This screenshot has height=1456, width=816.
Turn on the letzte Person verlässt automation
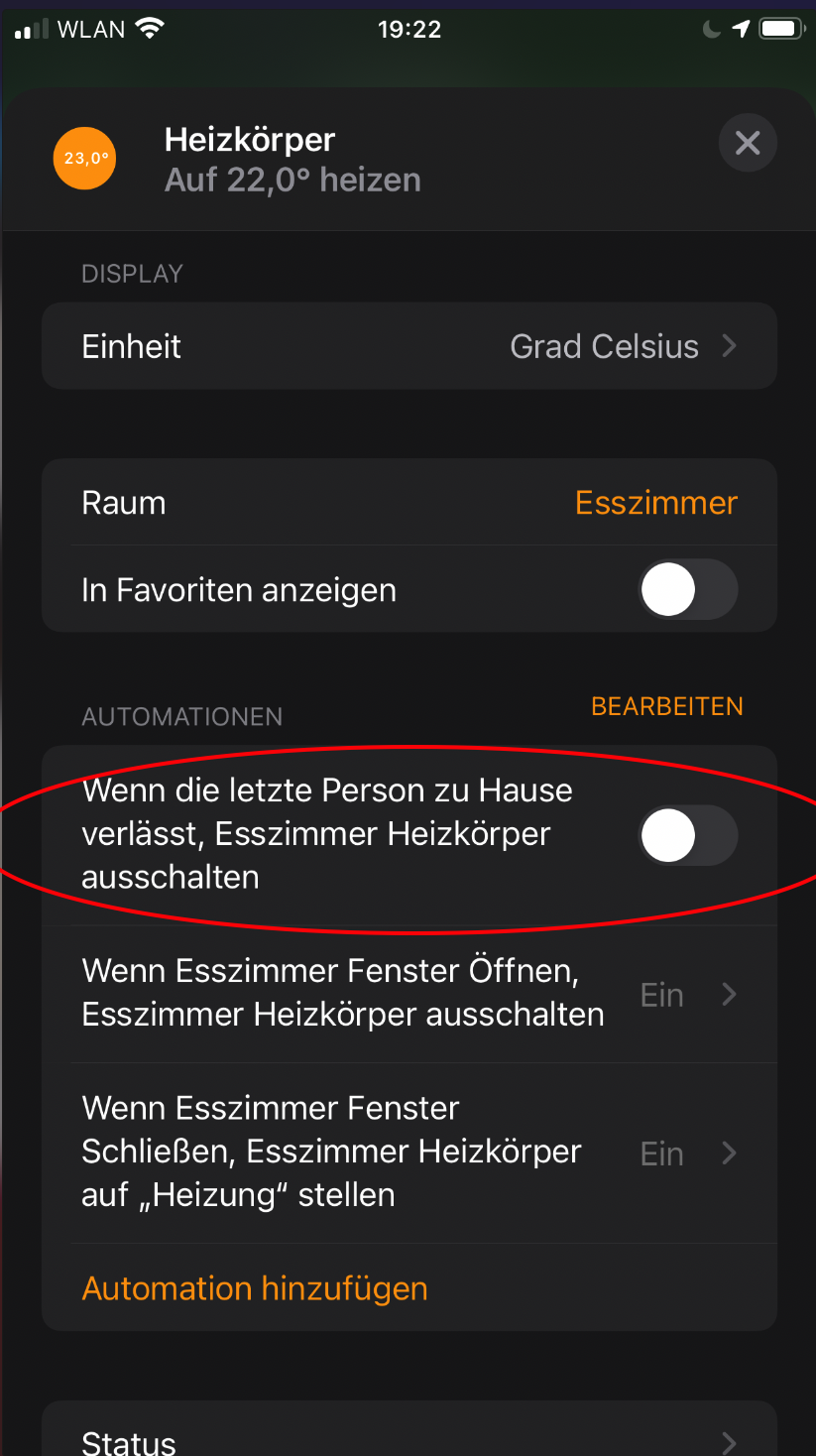pos(688,835)
